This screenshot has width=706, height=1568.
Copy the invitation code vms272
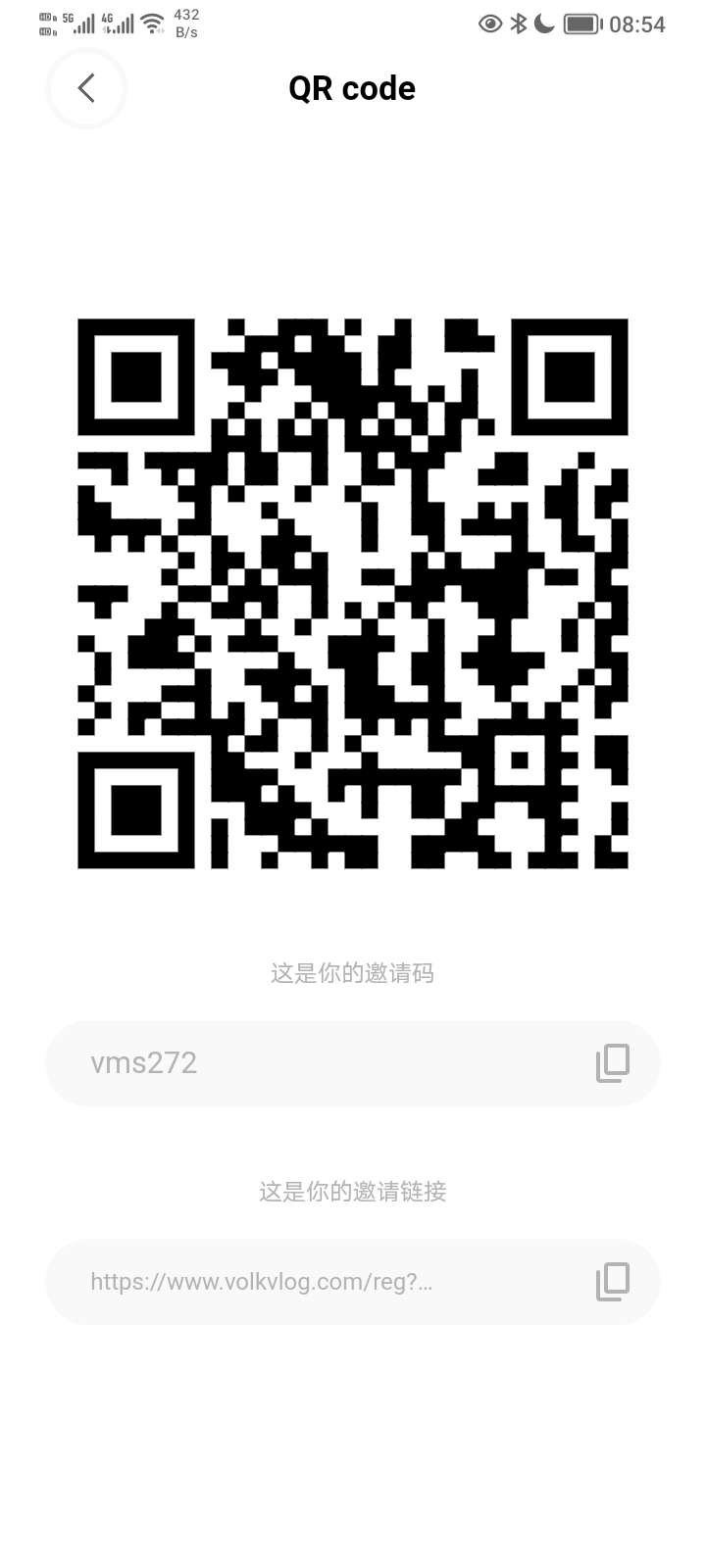point(613,1063)
